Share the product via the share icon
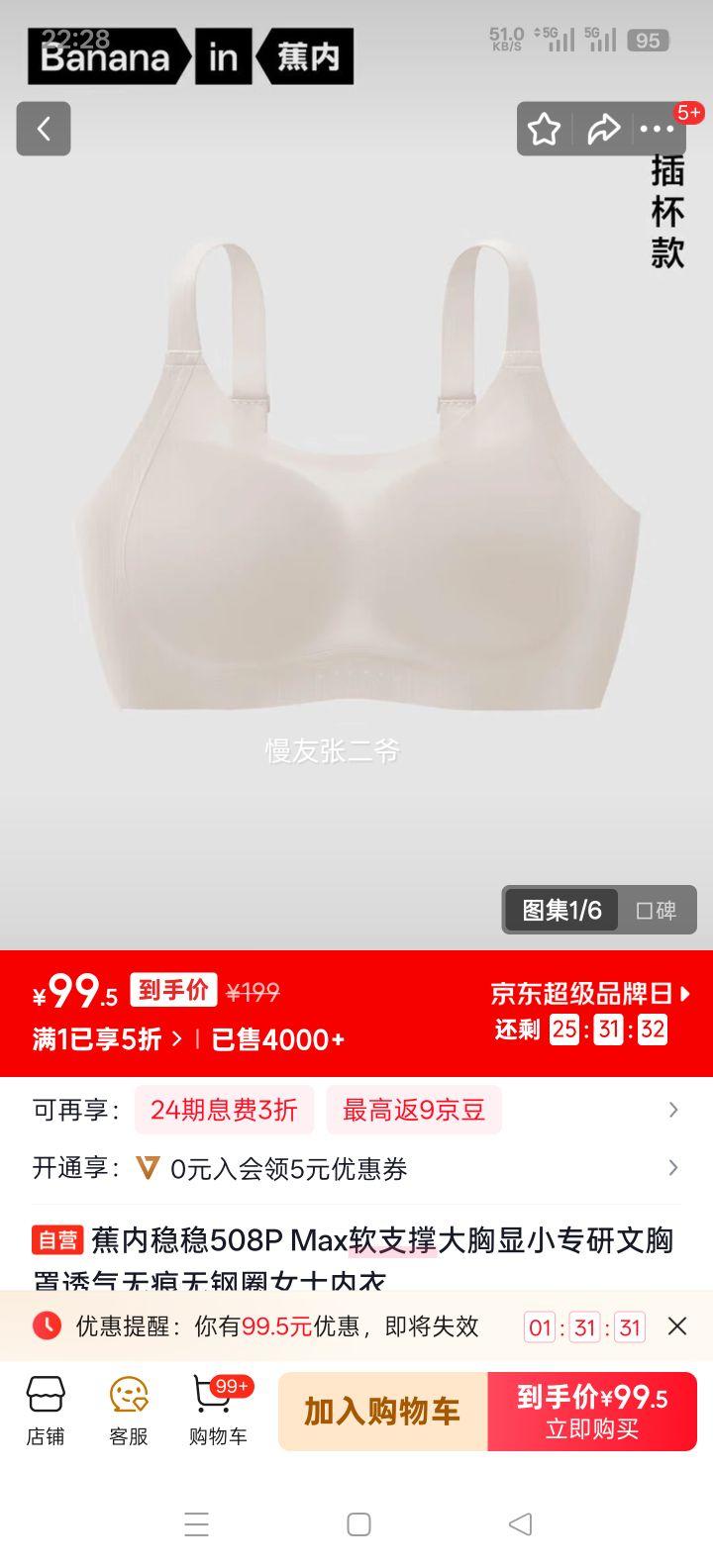Viewport: 713px width, 1568px height. tap(605, 129)
